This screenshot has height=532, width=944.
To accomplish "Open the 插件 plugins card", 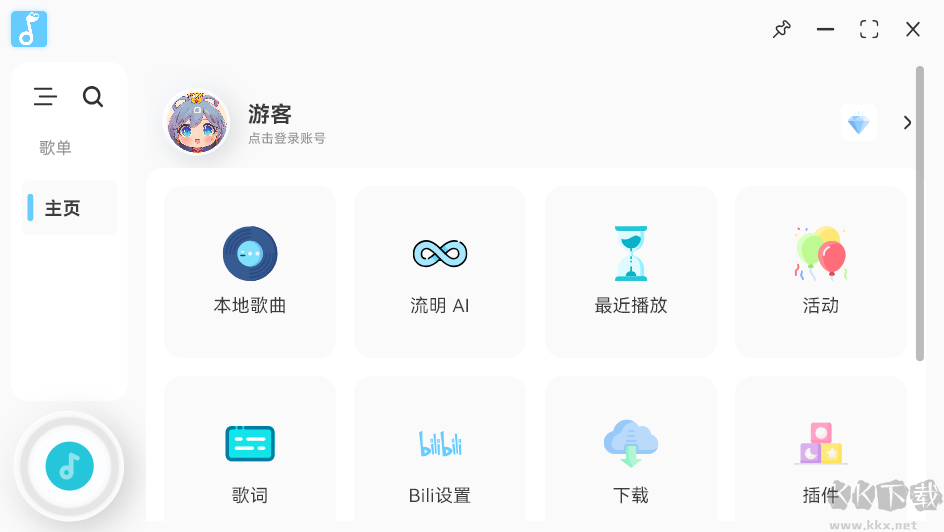I will [821, 455].
